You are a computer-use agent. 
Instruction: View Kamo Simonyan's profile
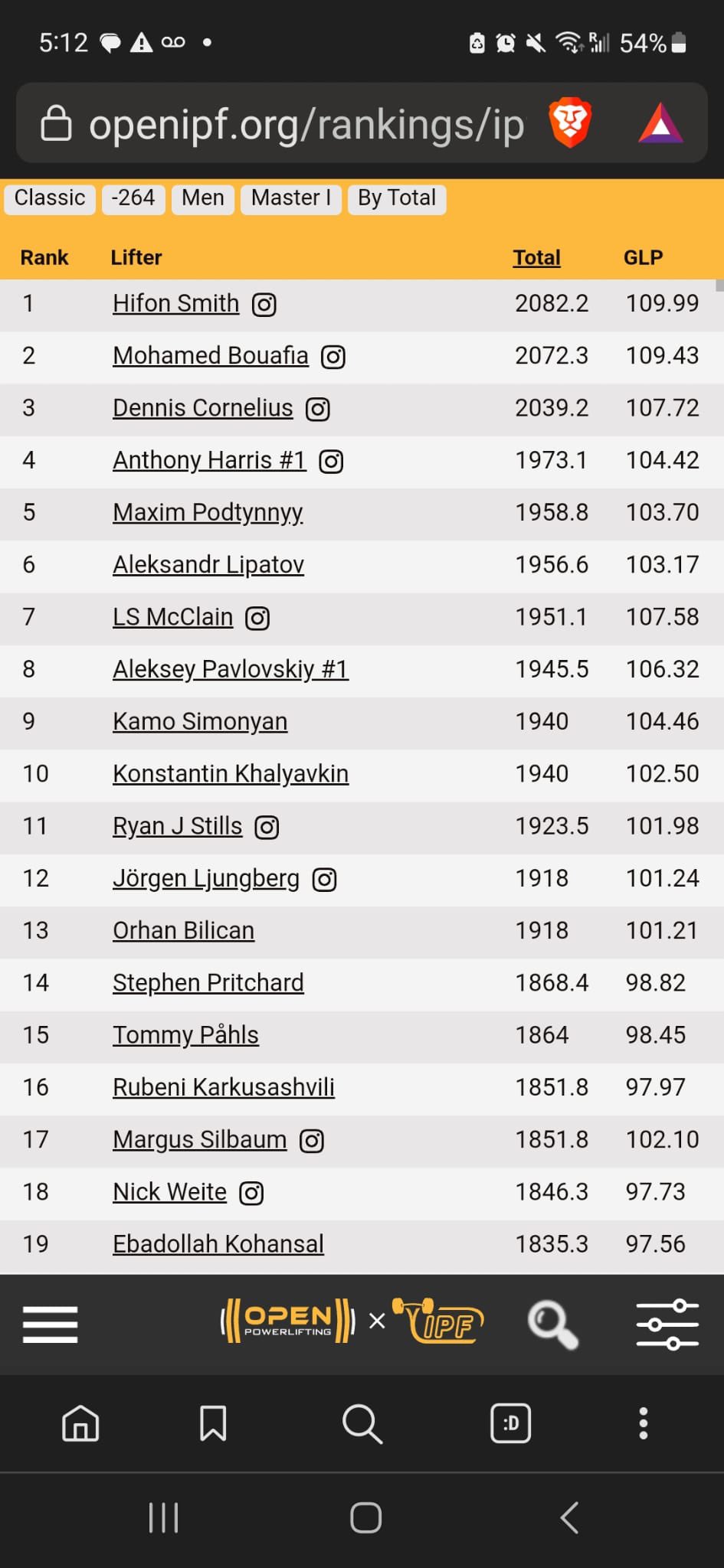200,721
